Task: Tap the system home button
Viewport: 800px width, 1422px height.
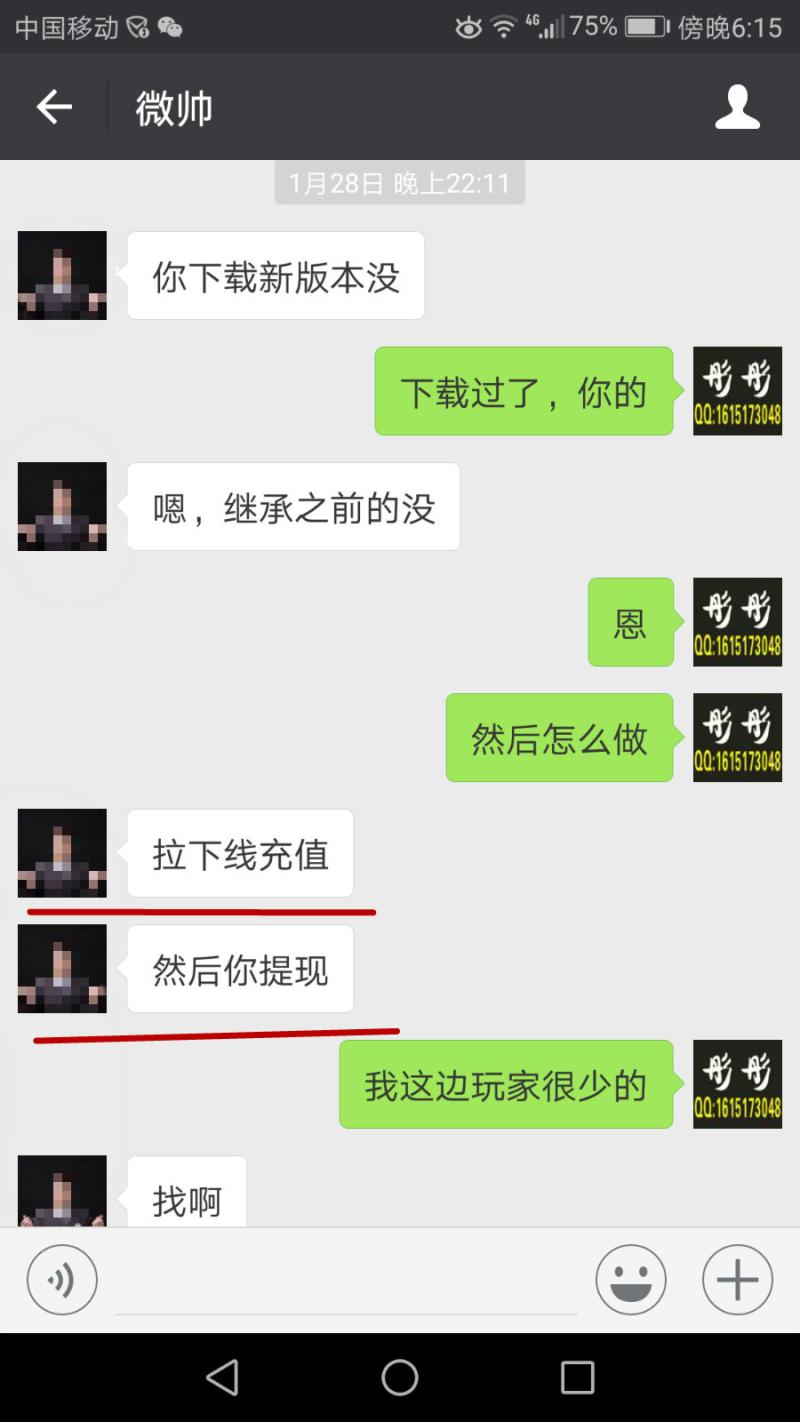Action: tap(400, 1377)
